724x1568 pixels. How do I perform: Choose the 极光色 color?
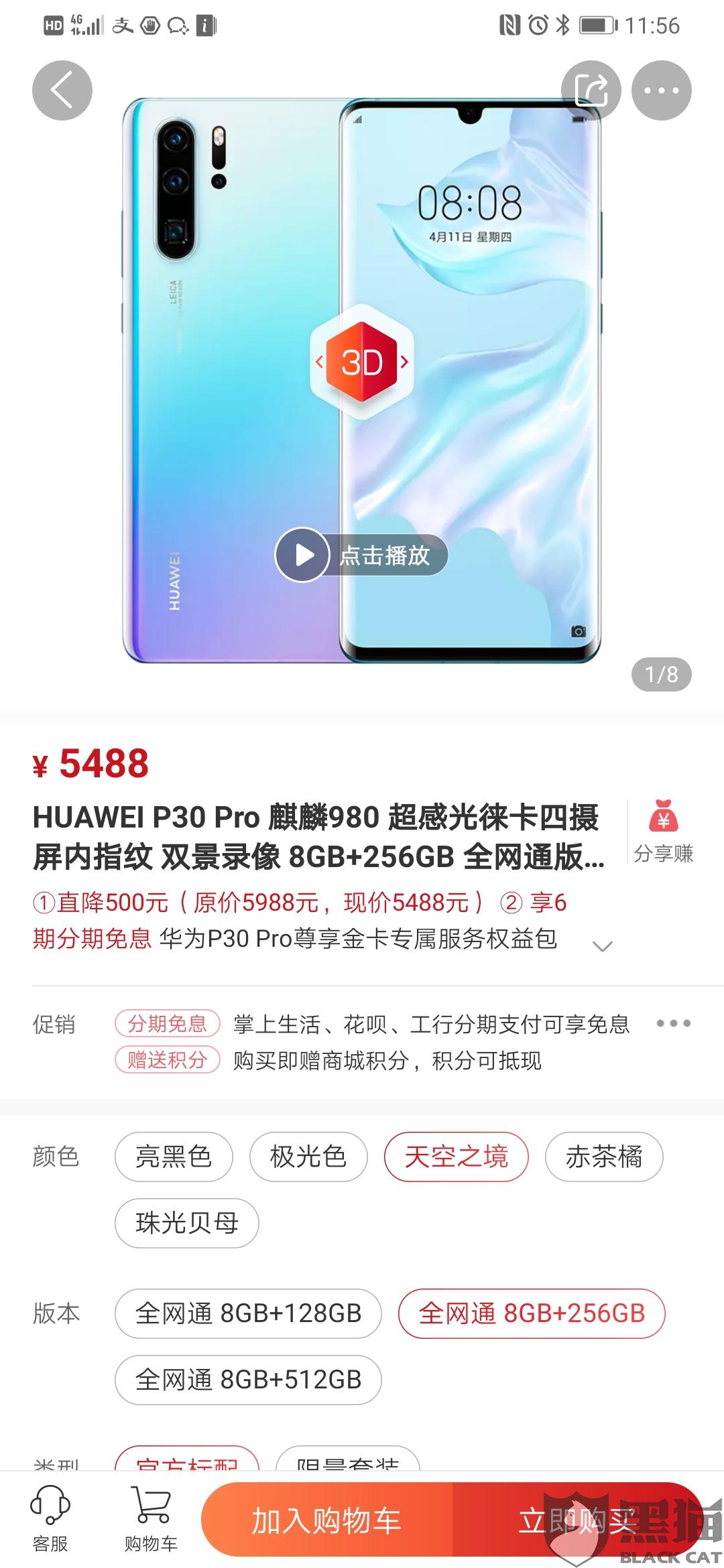308,1157
